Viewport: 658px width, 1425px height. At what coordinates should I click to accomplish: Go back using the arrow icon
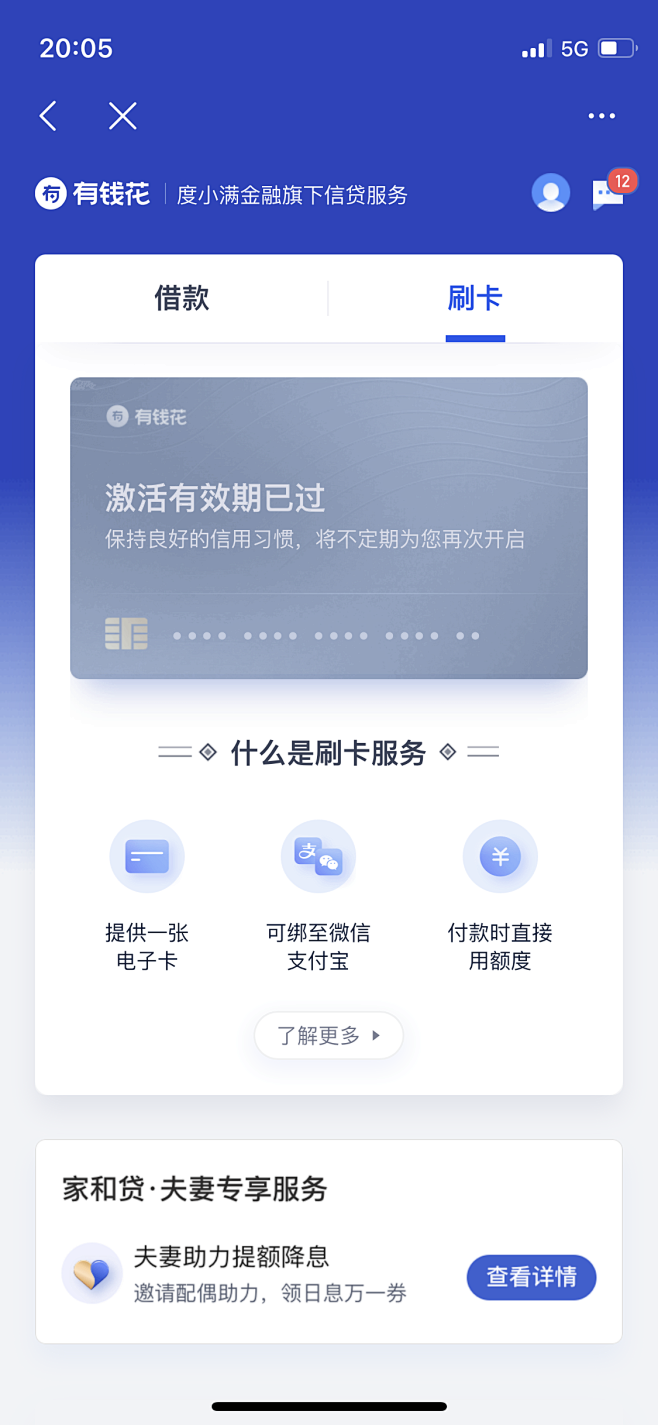[48, 116]
